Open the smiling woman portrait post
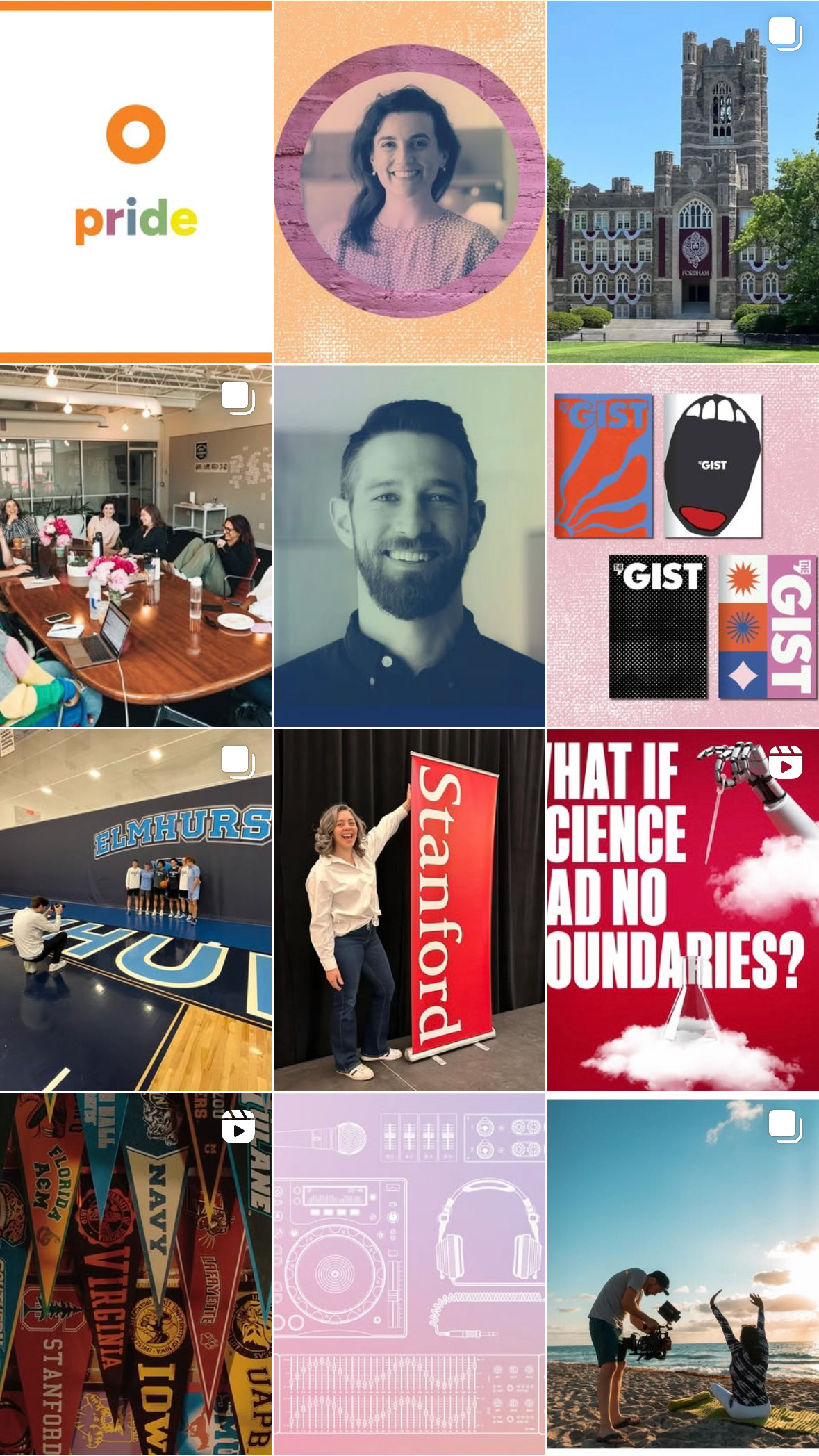This screenshot has height=1456, width=819. pyautogui.click(x=409, y=181)
